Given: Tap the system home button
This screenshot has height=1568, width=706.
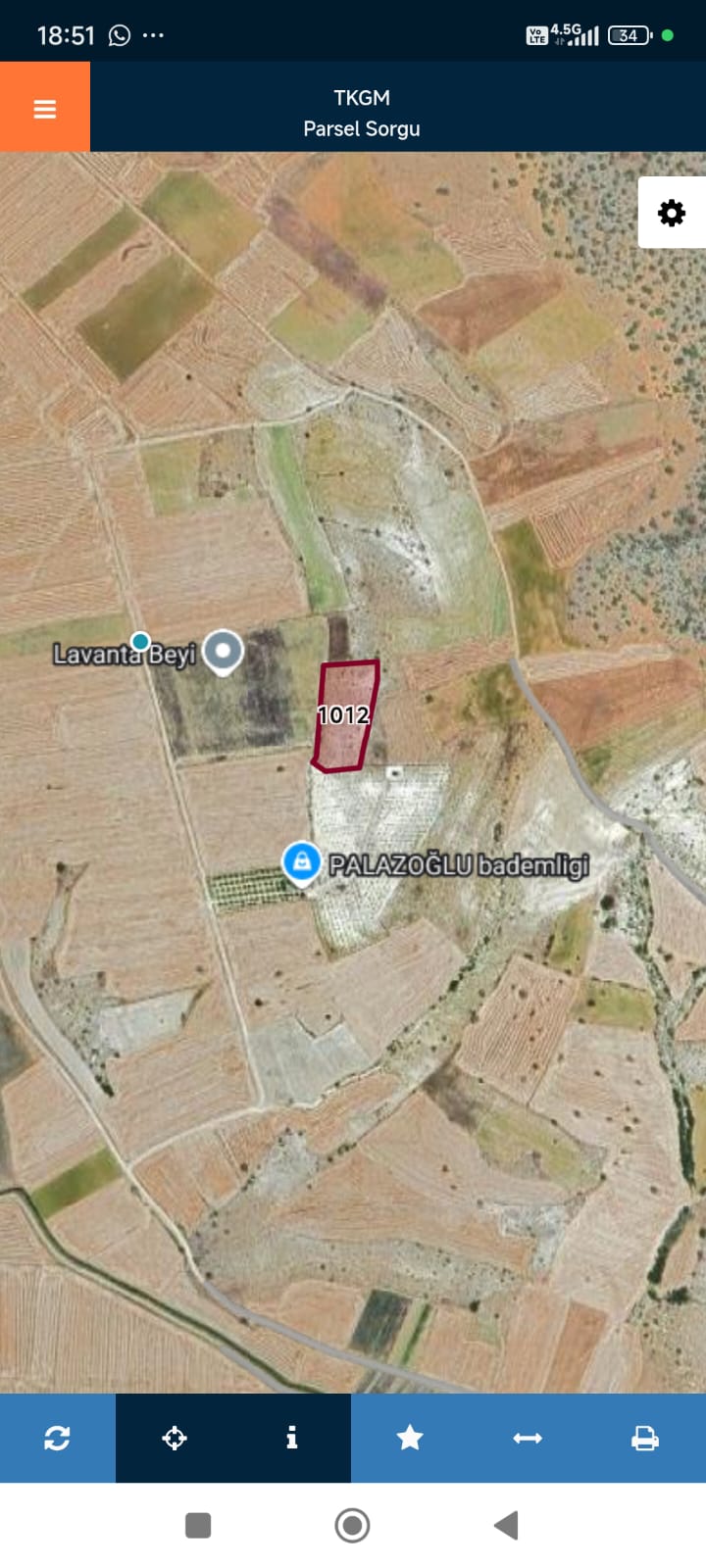Looking at the screenshot, I should click(352, 1525).
